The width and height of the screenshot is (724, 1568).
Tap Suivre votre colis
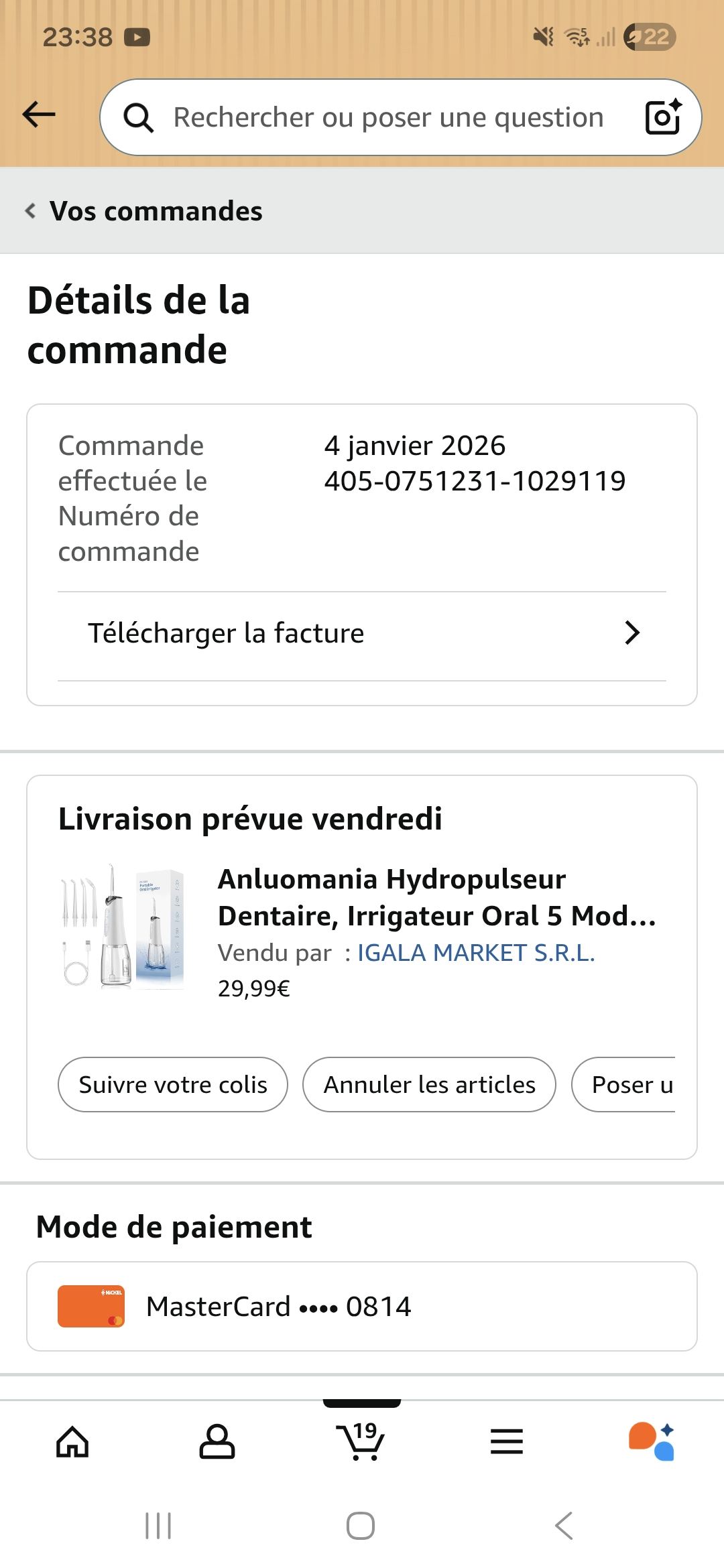pyautogui.click(x=173, y=1084)
